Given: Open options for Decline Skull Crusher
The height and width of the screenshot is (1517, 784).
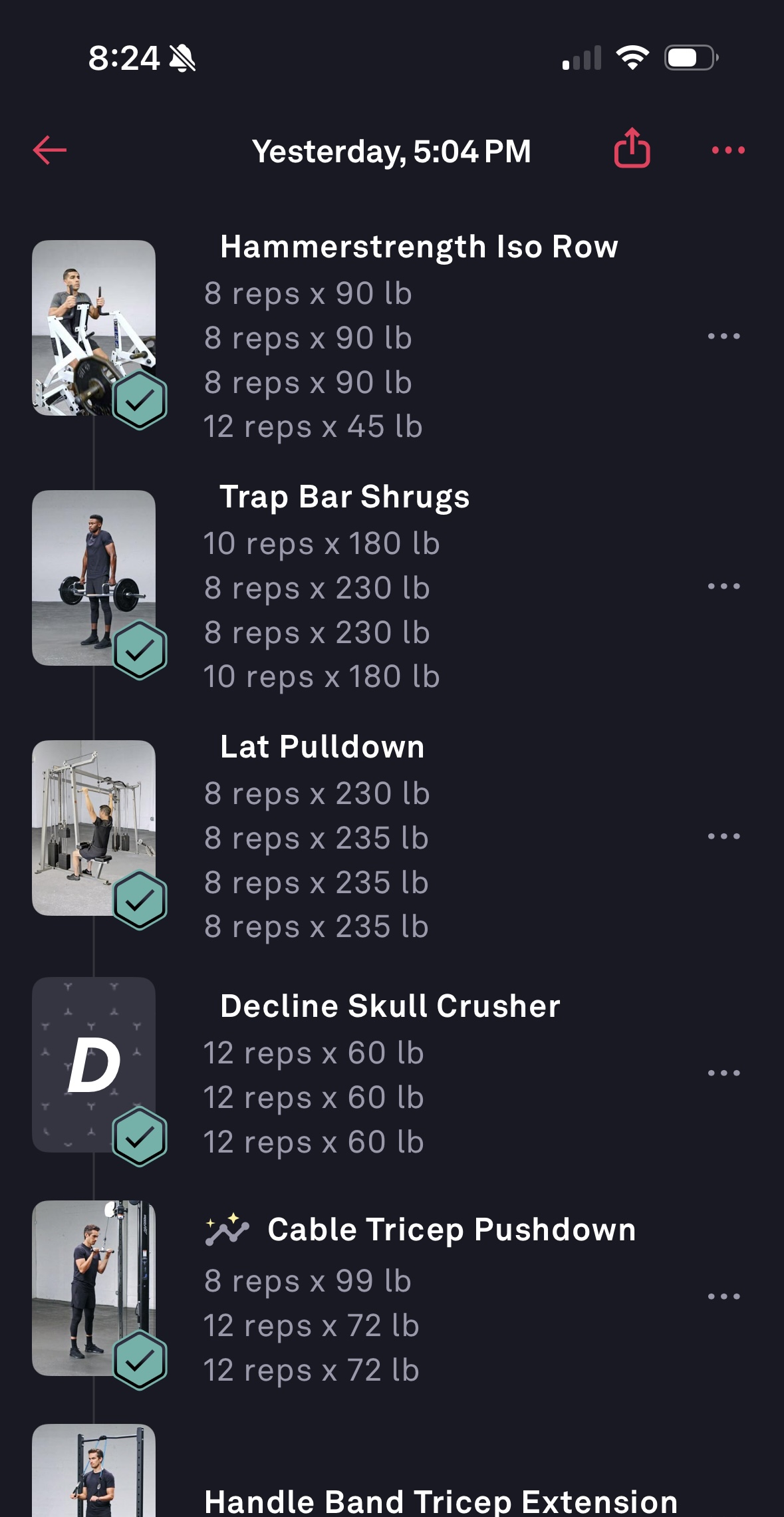Looking at the screenshot, I should tap(723, 1073).
